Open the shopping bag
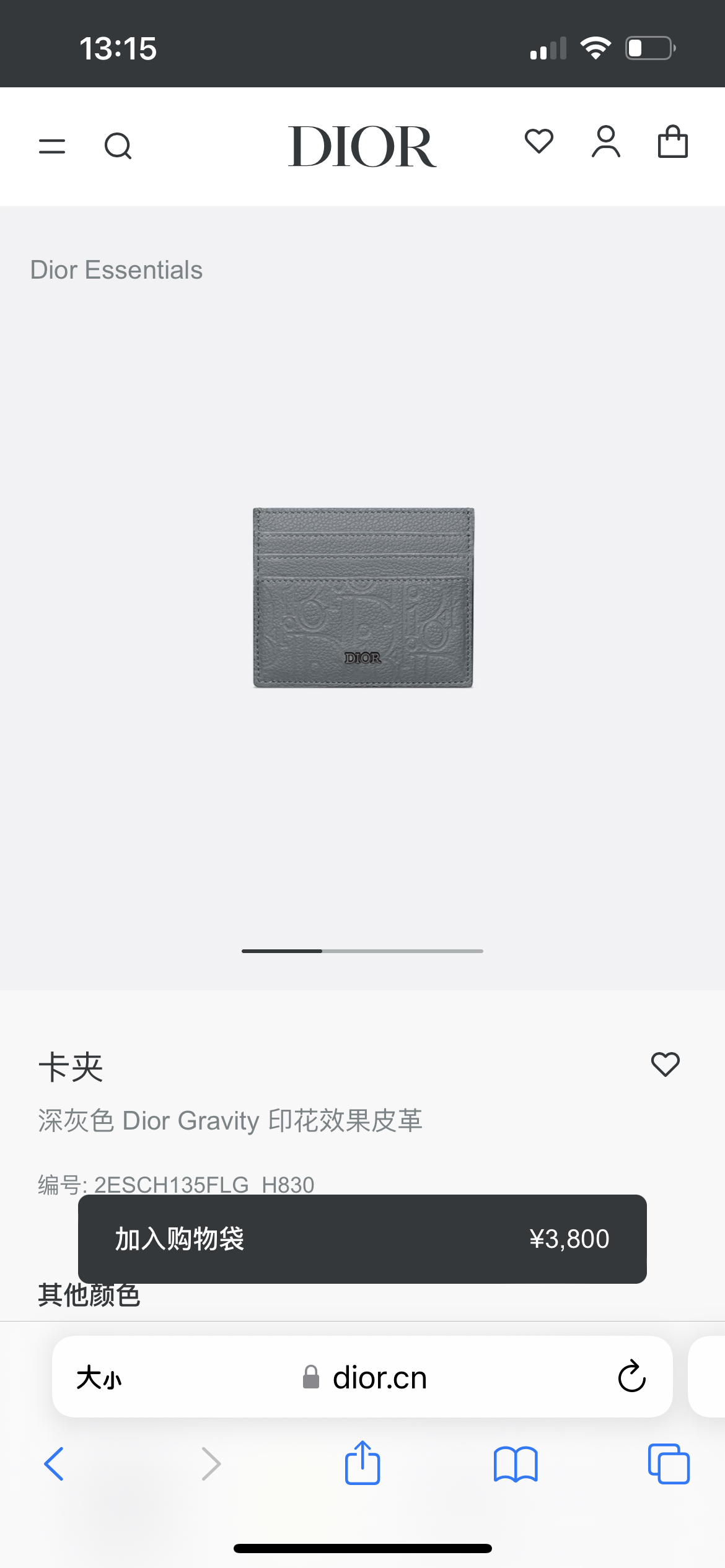 (x=672, y=142)
